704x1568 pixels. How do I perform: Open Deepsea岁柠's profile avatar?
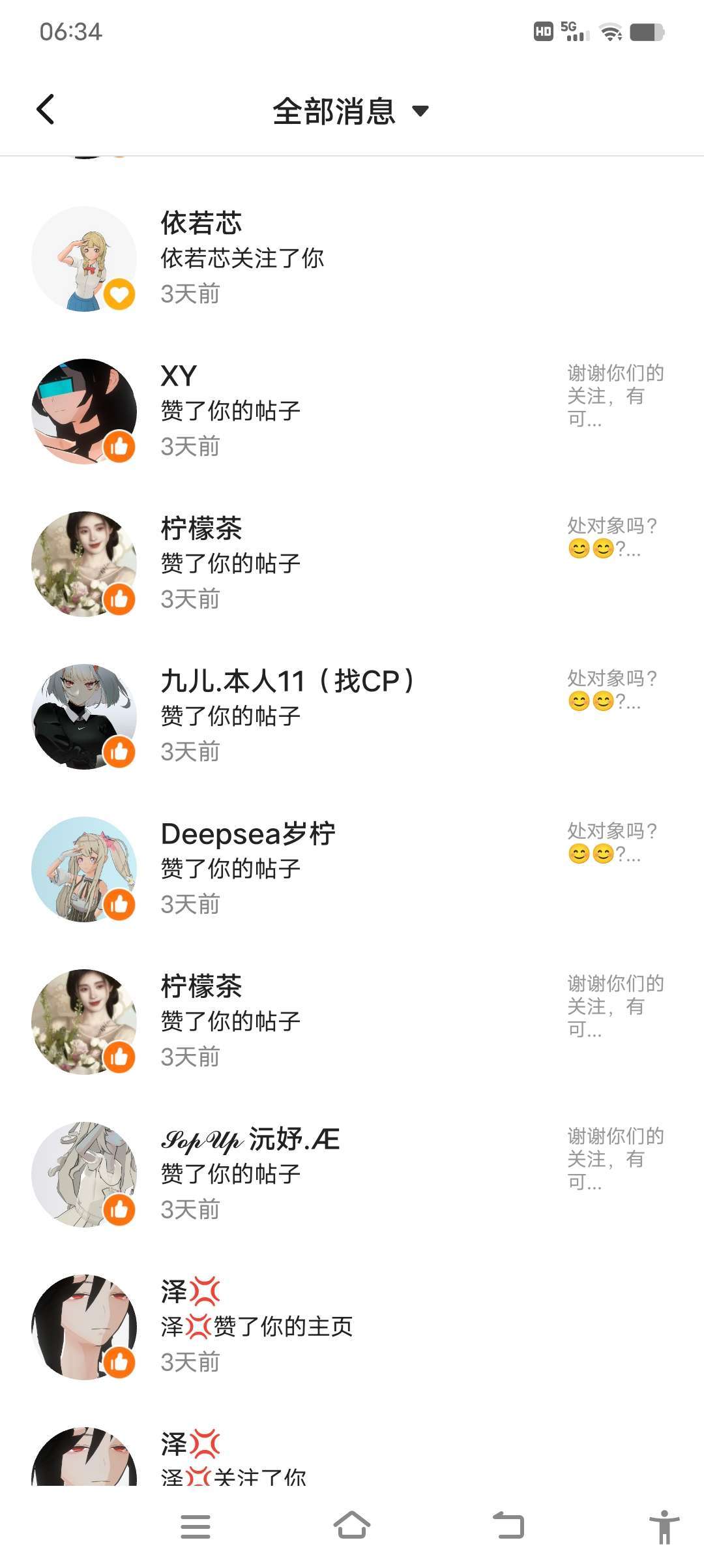[x=84, y=869]
